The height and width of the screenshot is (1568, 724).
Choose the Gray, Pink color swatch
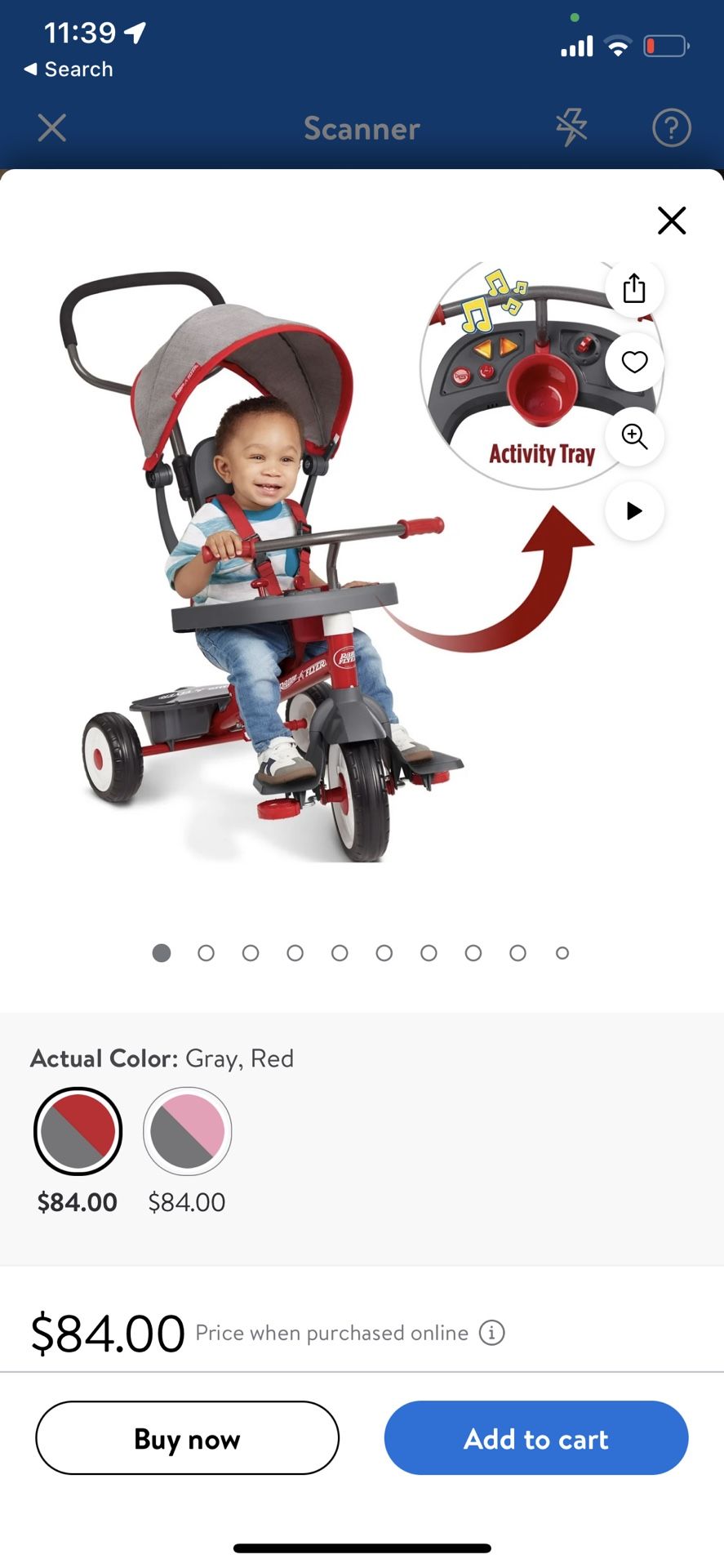tap(188, 1131)
